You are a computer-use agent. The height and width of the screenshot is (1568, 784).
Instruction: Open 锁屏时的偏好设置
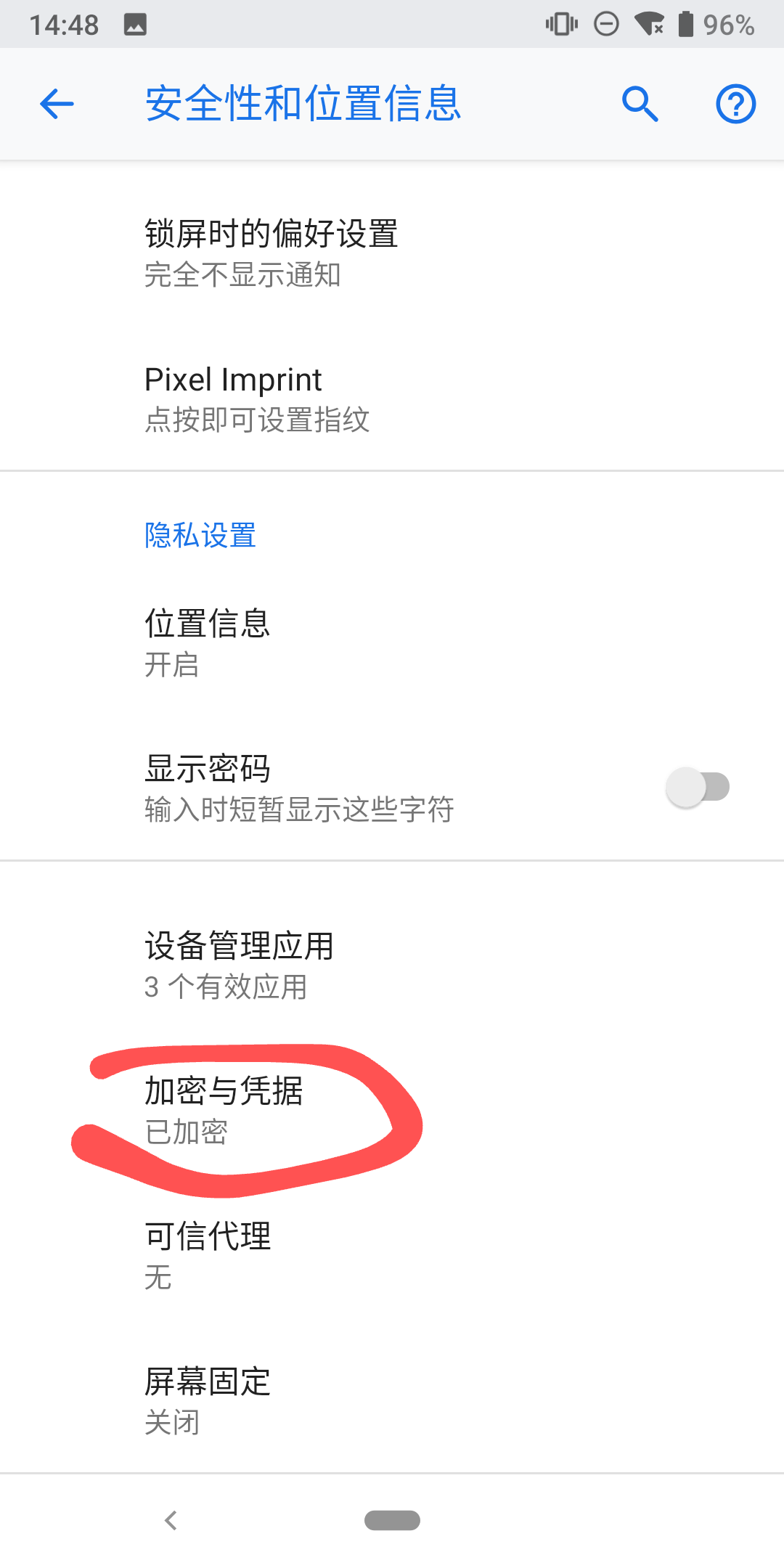pyautogui.click(x=392, y=253)
